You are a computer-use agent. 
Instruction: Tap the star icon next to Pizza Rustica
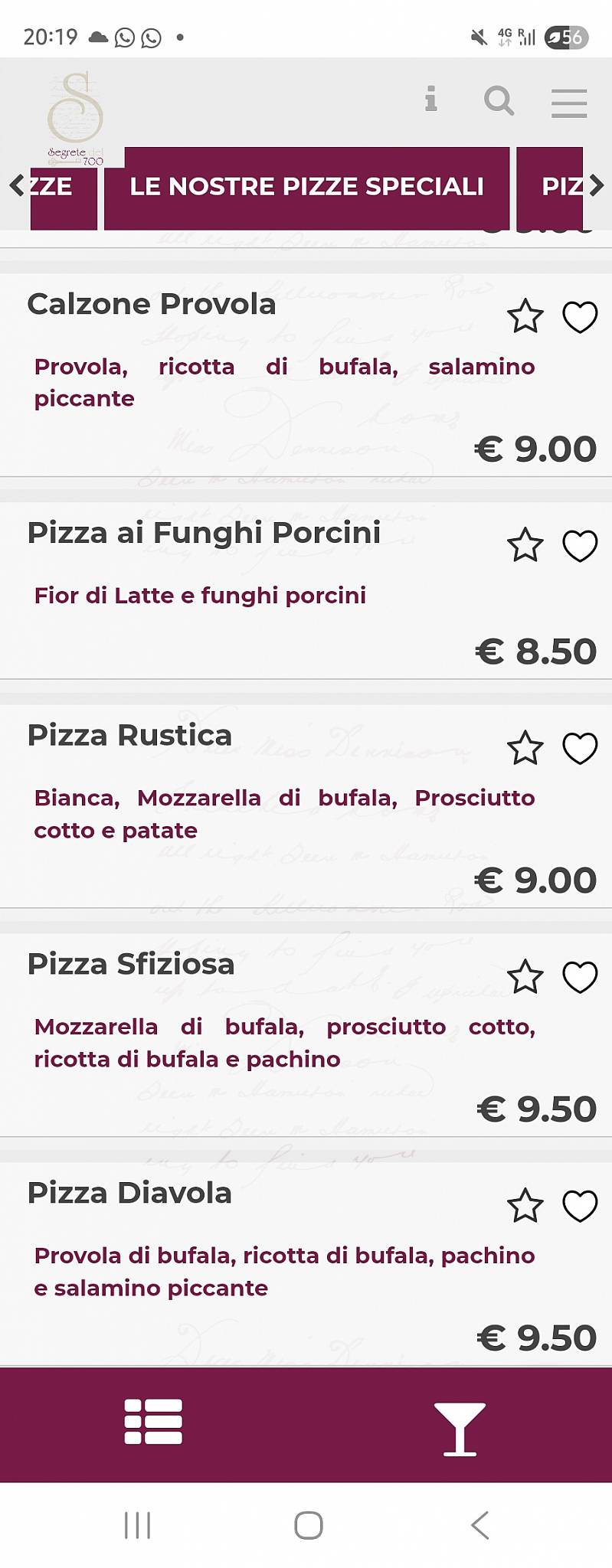[x=525, y=748]
